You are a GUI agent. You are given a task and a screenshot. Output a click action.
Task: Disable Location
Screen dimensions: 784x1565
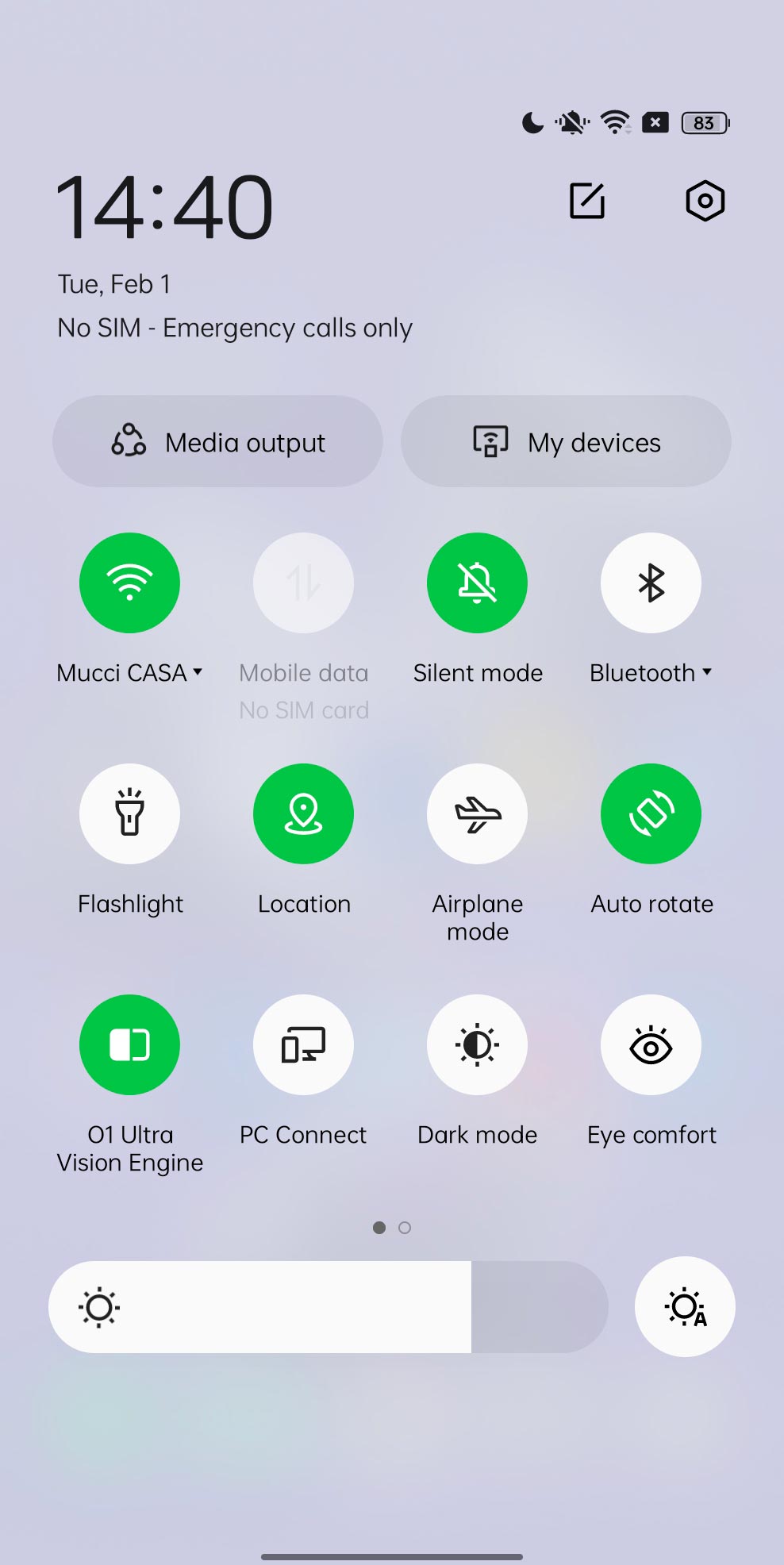303,813
